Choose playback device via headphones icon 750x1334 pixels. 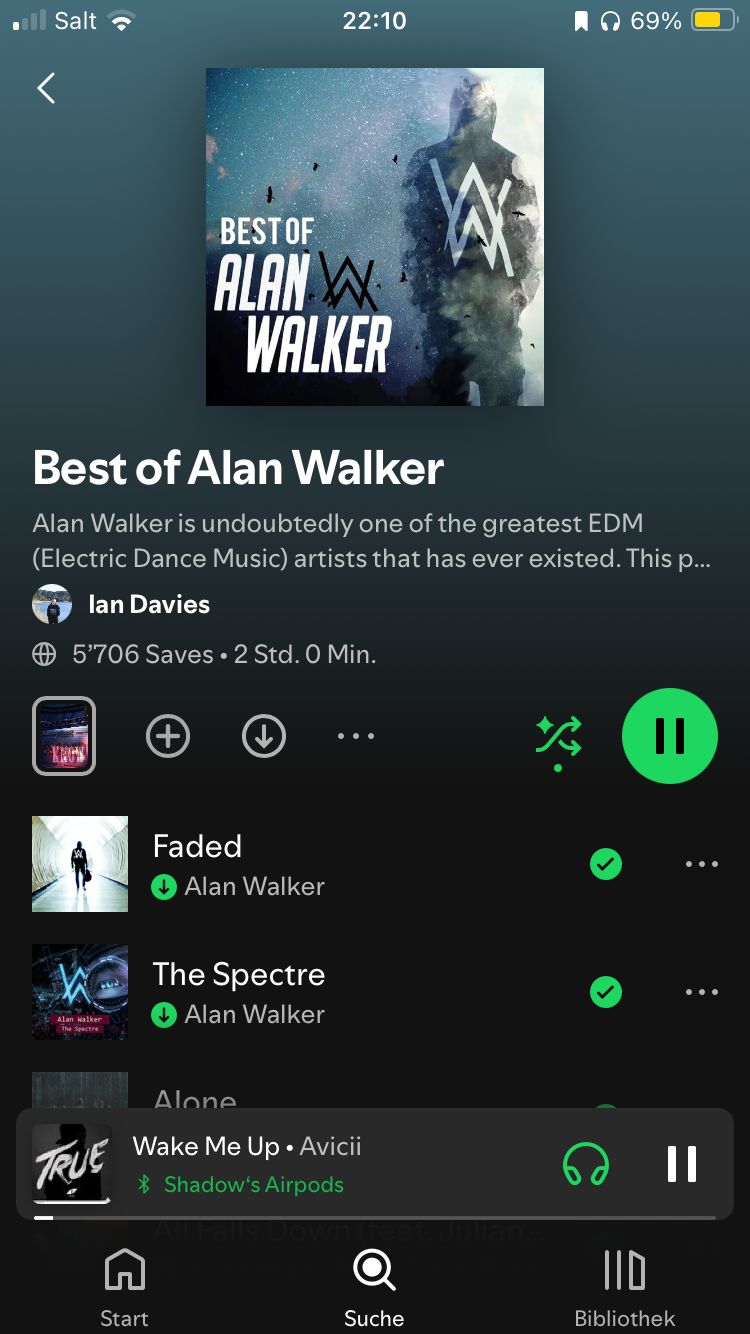point(586,1164)
